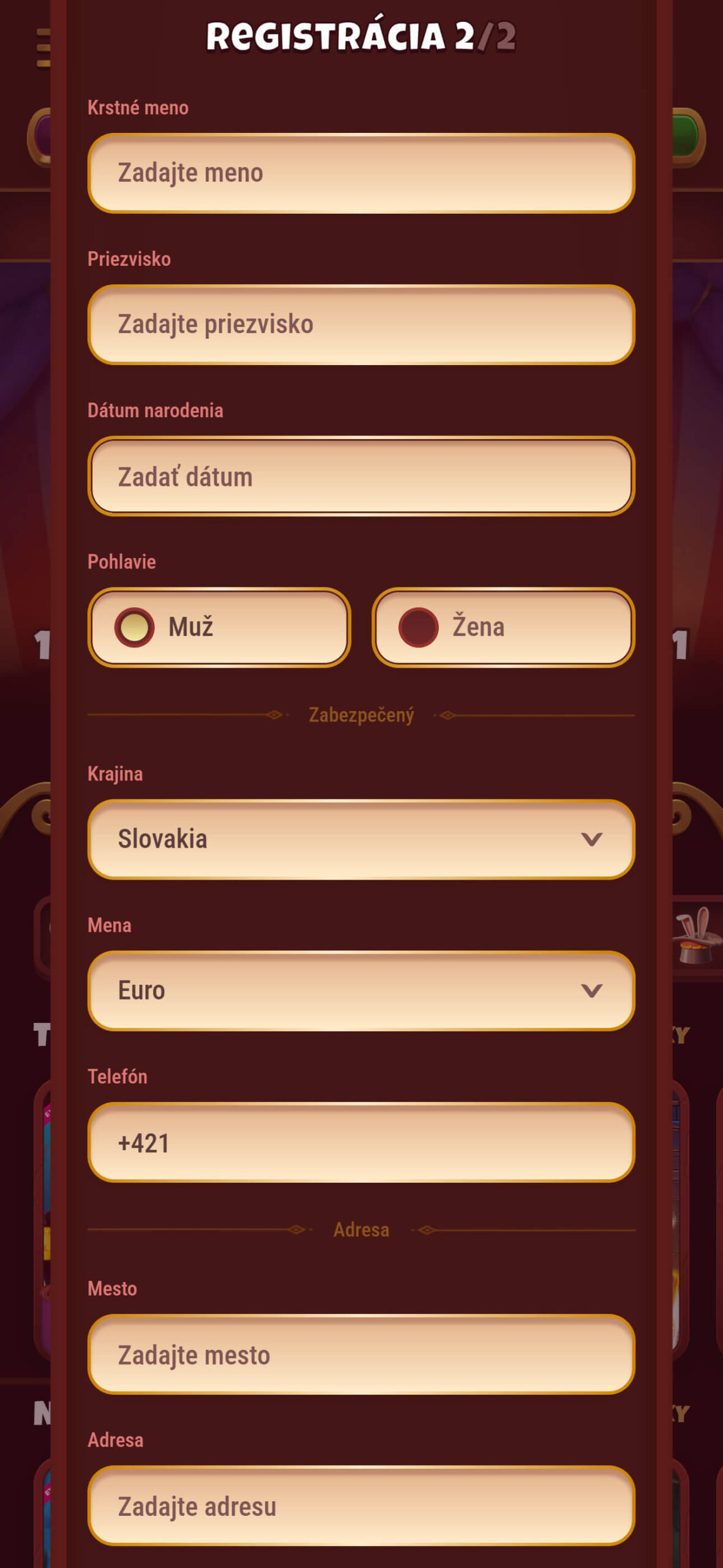Viewport: 723px width, 1568px height.
Task: Focus the Telefón field with +421
Action: pos(361,1142)
